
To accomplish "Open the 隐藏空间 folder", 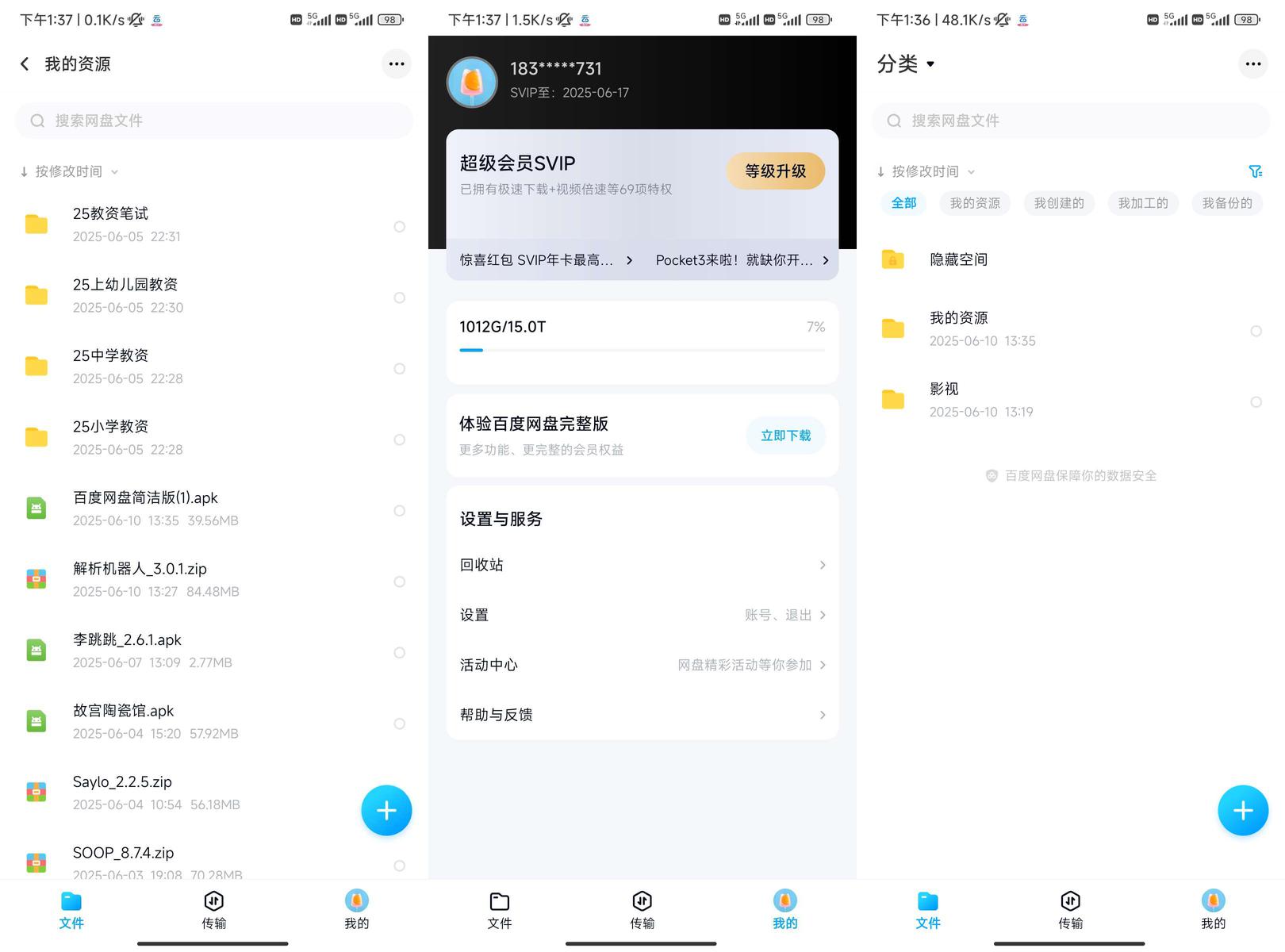I will coord(958,260).
